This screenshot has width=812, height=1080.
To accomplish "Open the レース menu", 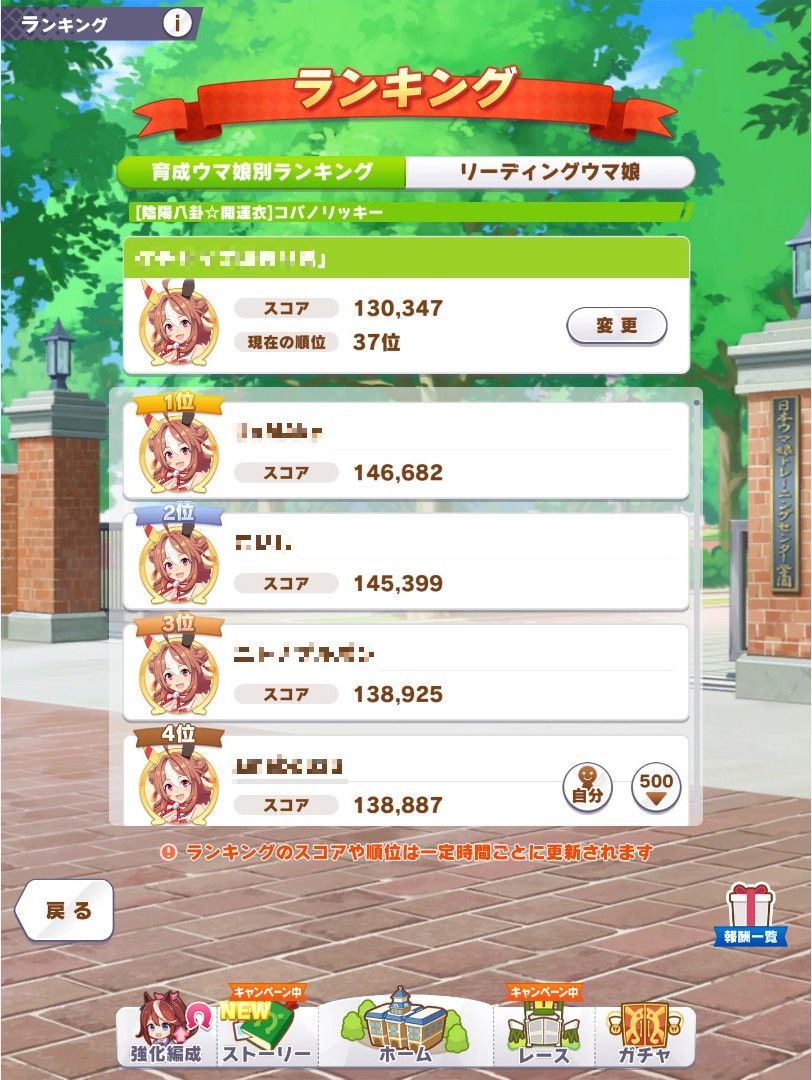I will (x=544, y=1030).
